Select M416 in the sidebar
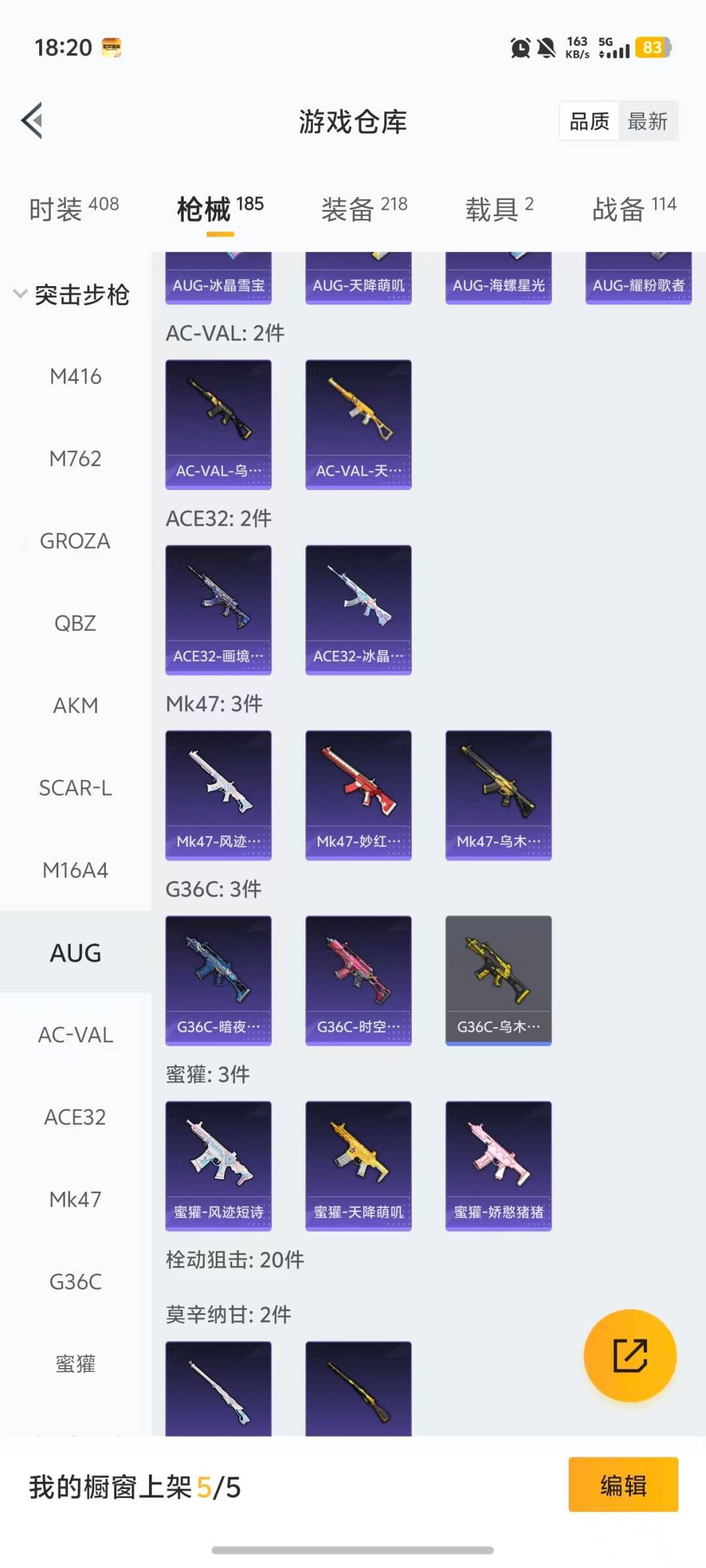Image resolution: width=706 pixels, height=1568 pixels. coord(75,376)
